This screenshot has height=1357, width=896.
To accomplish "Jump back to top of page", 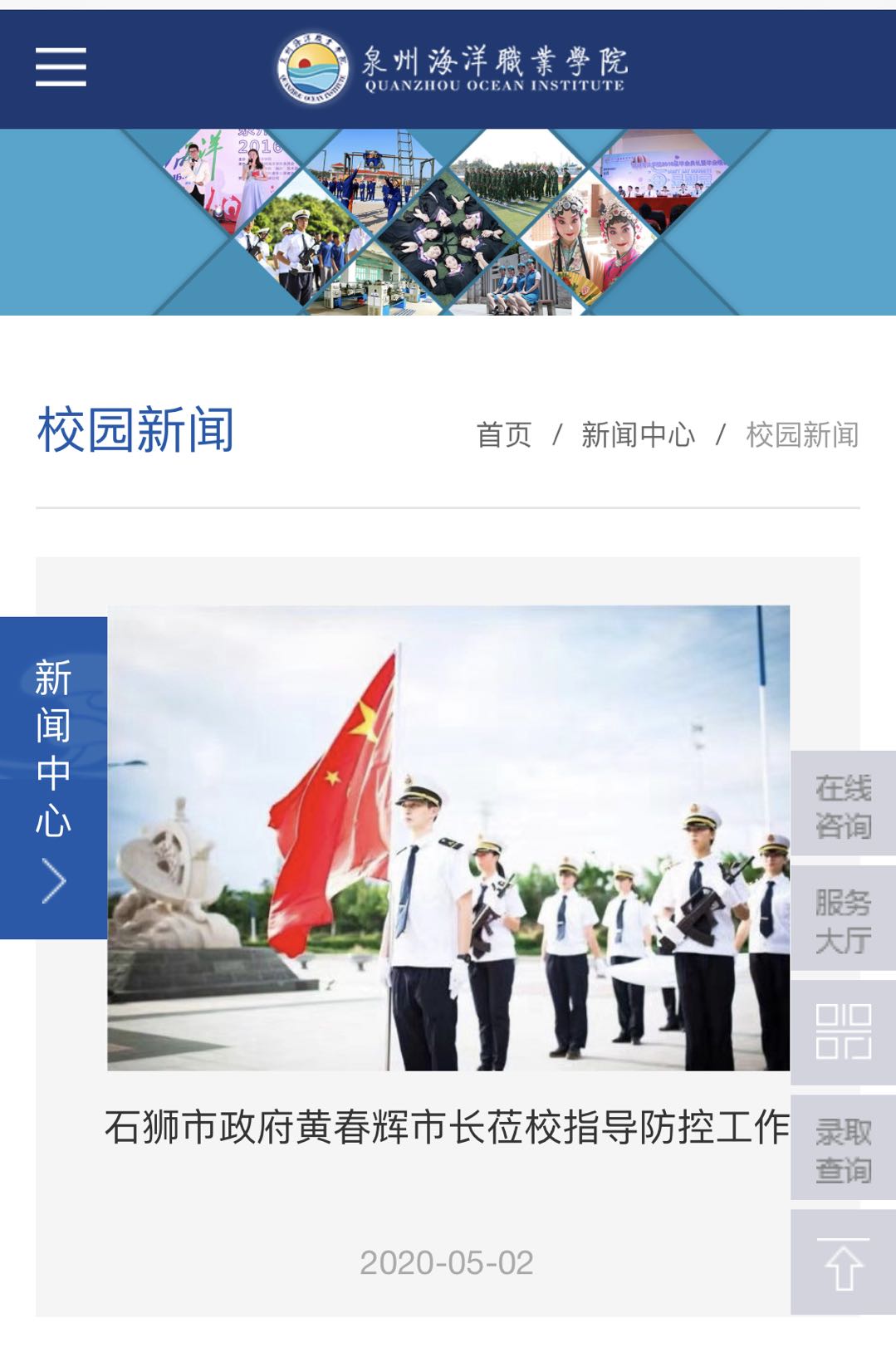I will click(843, 1262).
